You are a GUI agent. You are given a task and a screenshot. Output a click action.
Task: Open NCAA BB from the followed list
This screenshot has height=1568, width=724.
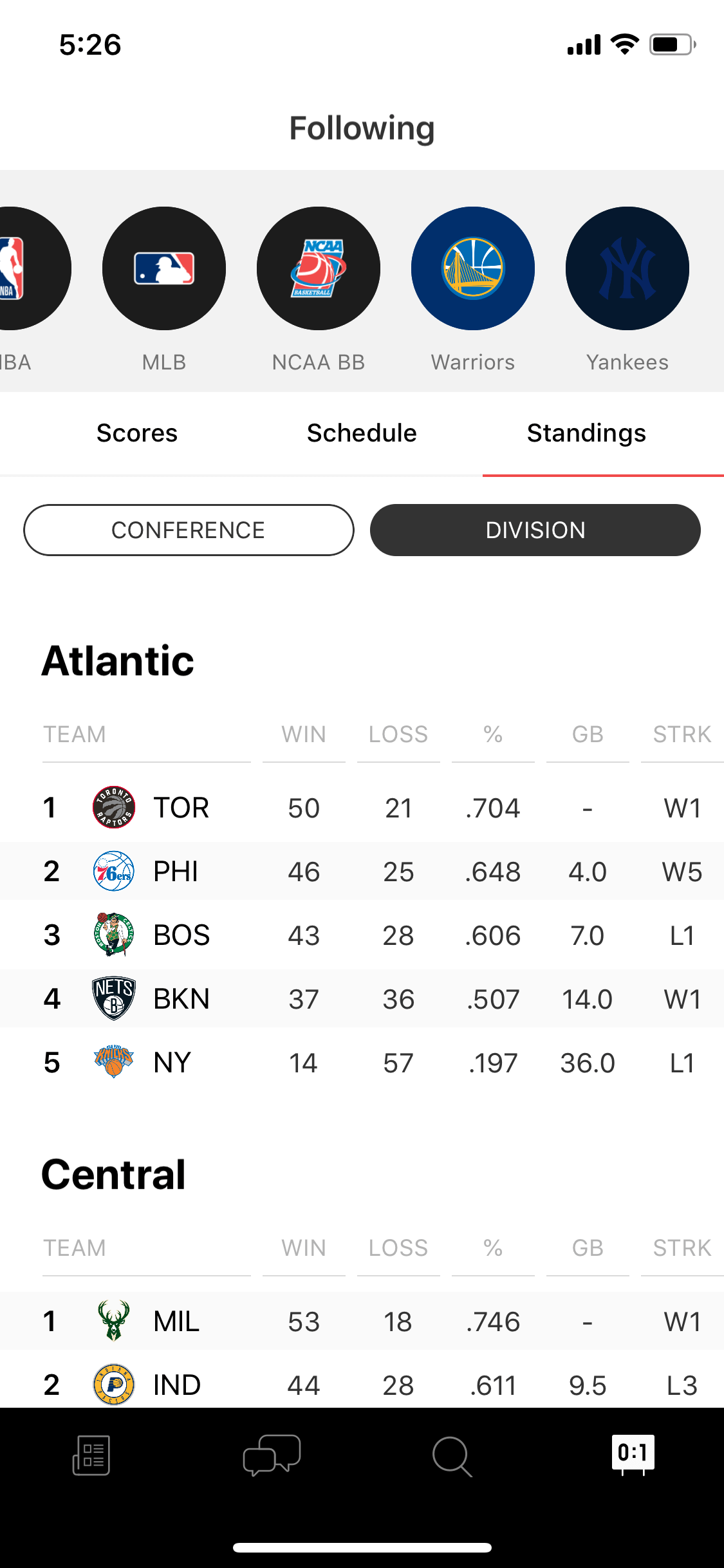[x=319, y=268]
